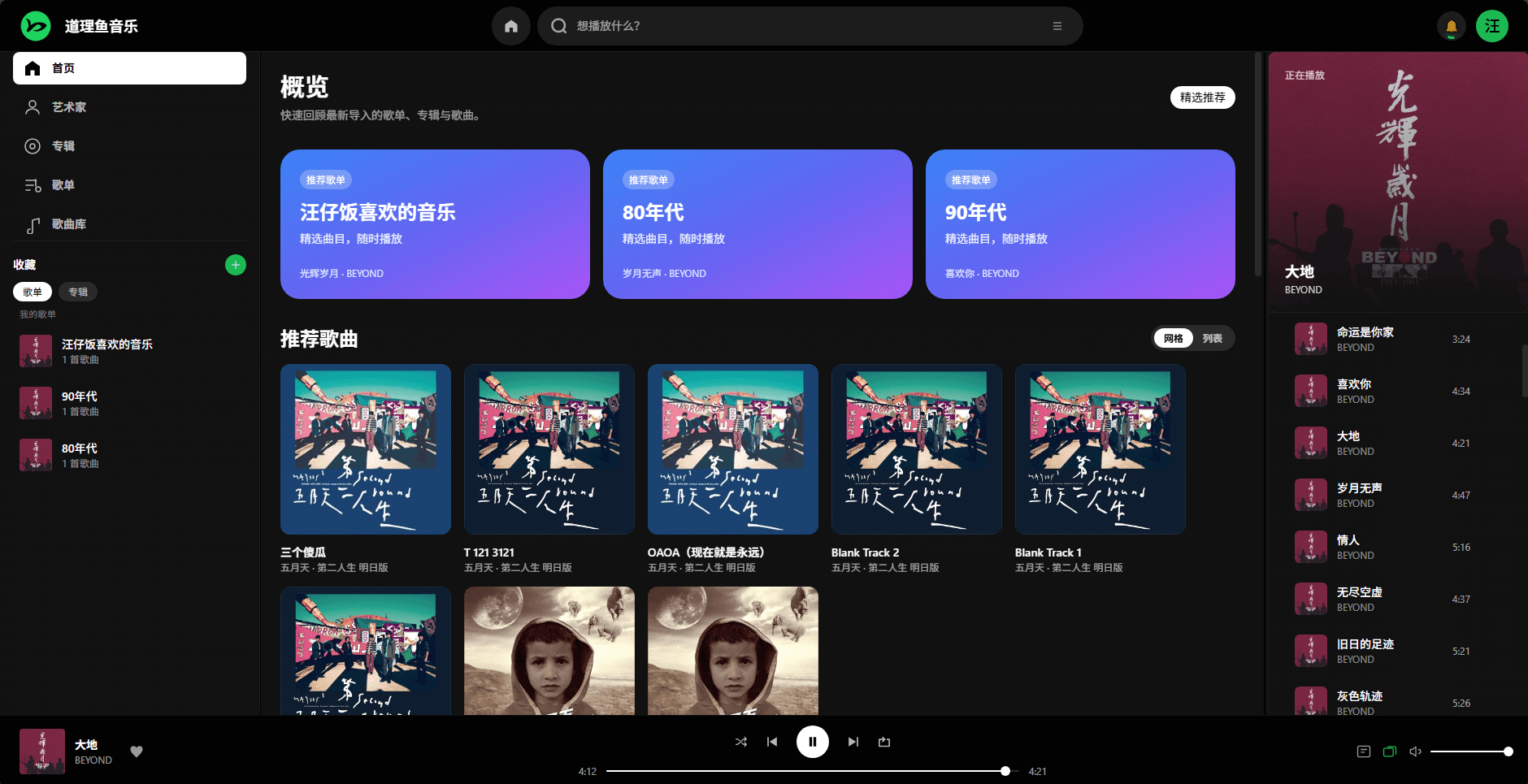Open 专辑 section in sidebar
Screen dimensions: 1528x784
[x=63, y=146]
